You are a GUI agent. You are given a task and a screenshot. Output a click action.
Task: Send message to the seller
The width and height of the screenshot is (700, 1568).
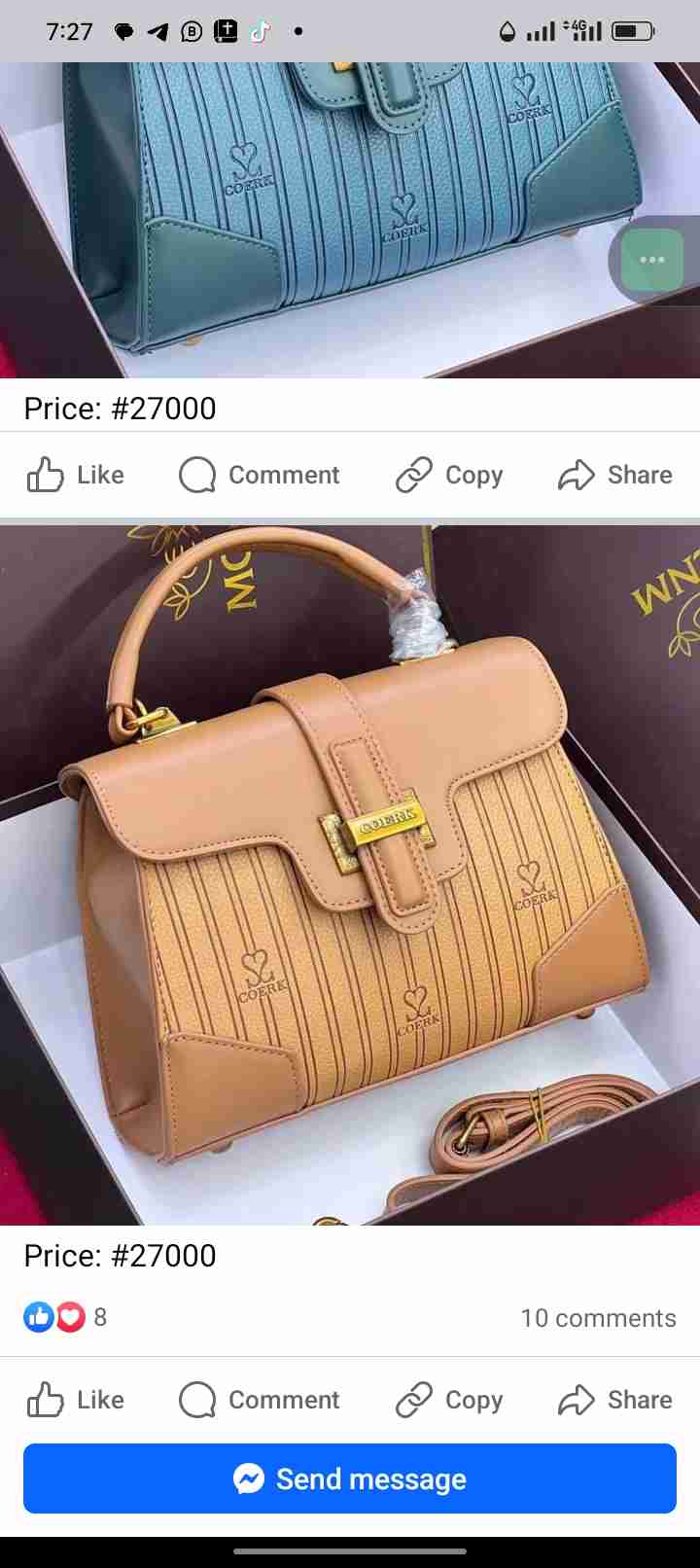click(x=350, y=1479)
